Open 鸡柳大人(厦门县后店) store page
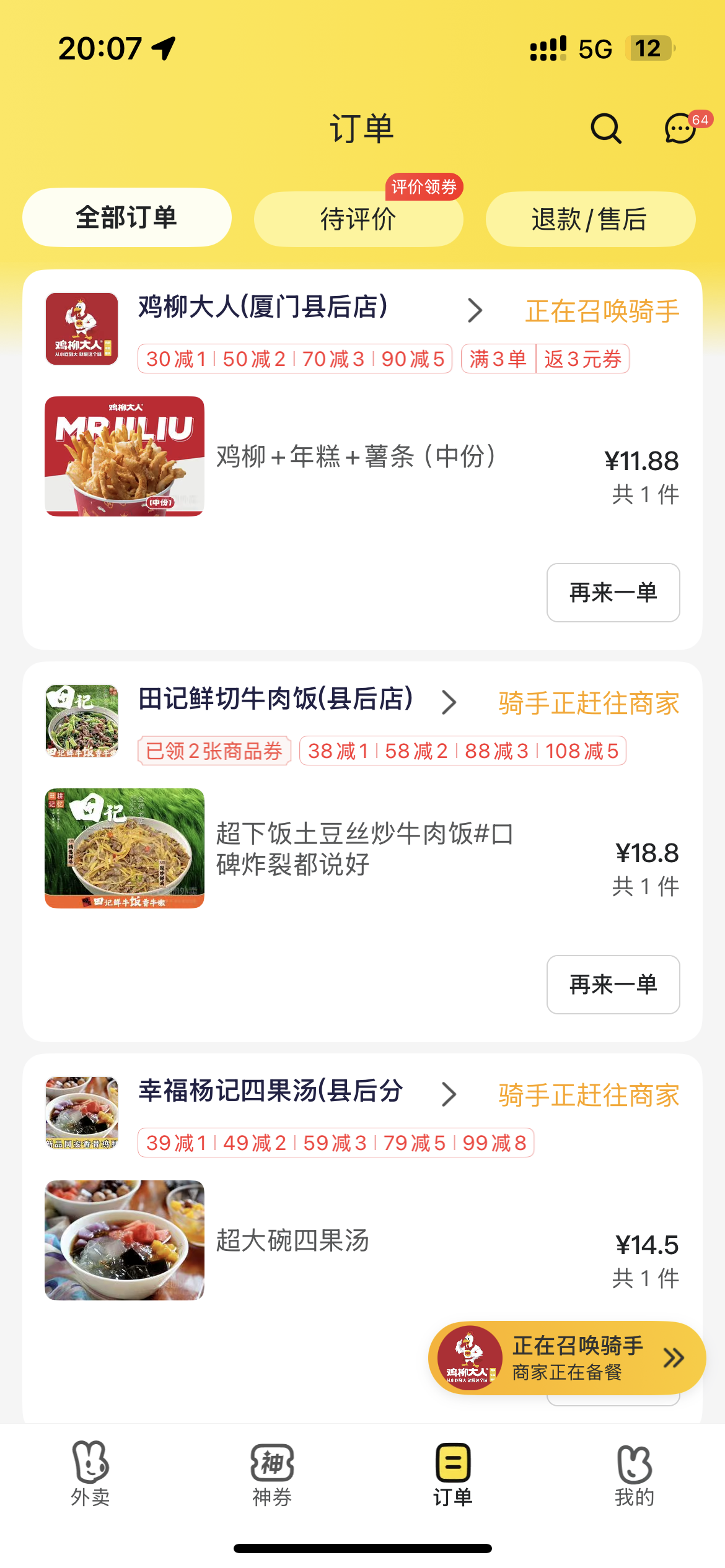Image resolution: width=725 pixels, height=1568 pixels. [263, 308]
